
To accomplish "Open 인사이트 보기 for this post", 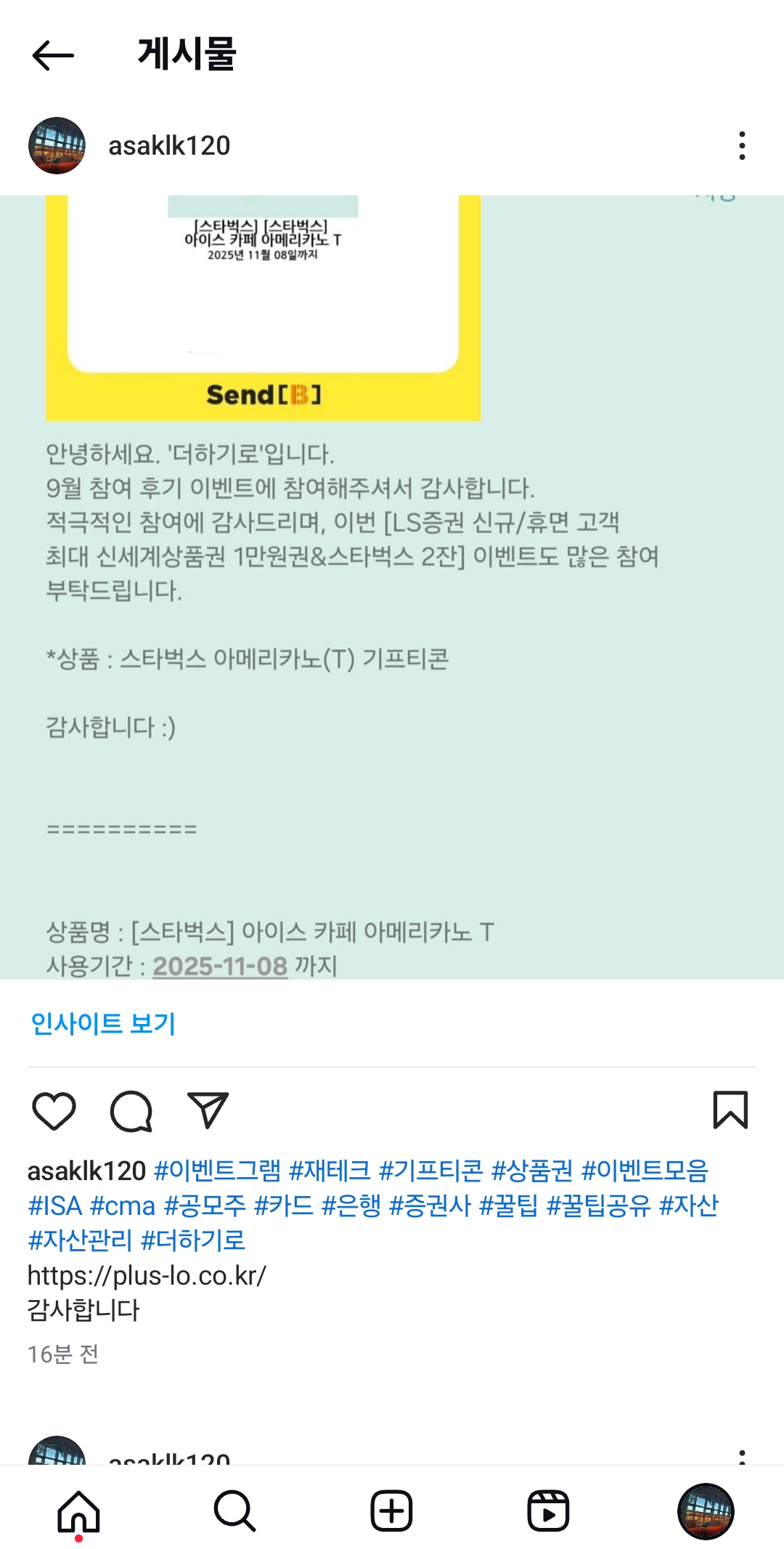I will pos(103,1023).
